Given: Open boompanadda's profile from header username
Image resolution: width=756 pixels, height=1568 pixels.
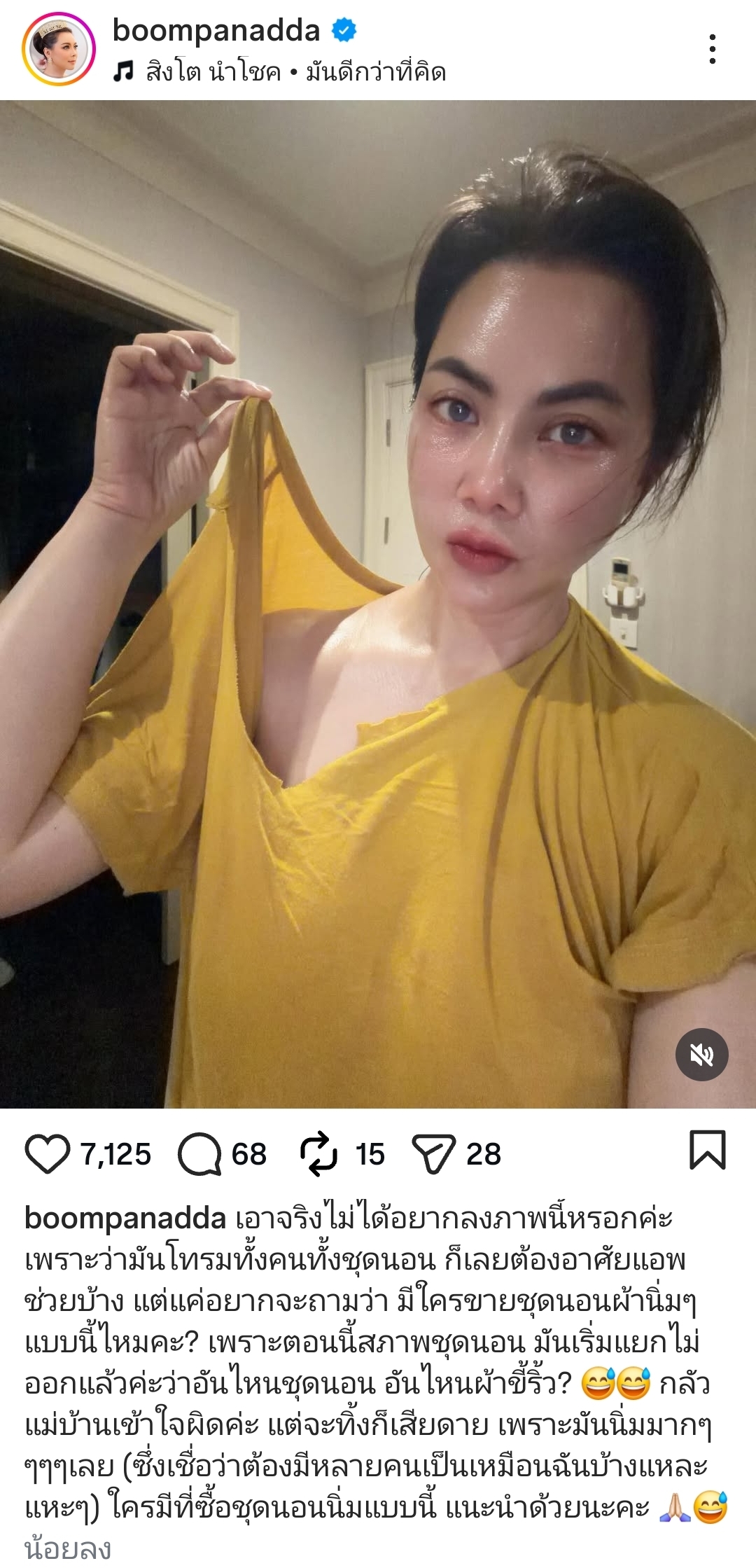Looking at the screenshot, I should point(216,30).
